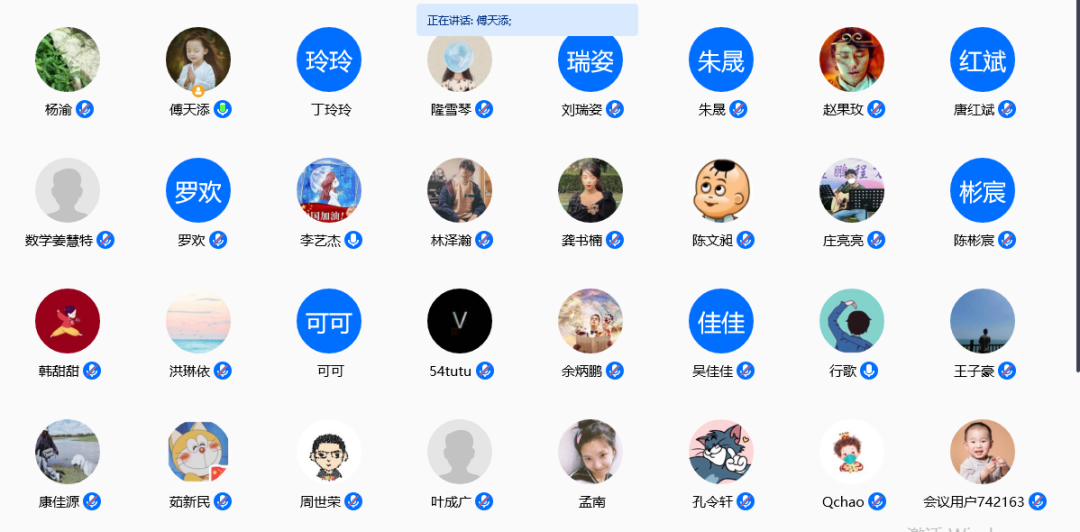1080x532 pixels.
Task: Select 行歌's participant tile
Action: pyautogui.click(x=851, y=321)
